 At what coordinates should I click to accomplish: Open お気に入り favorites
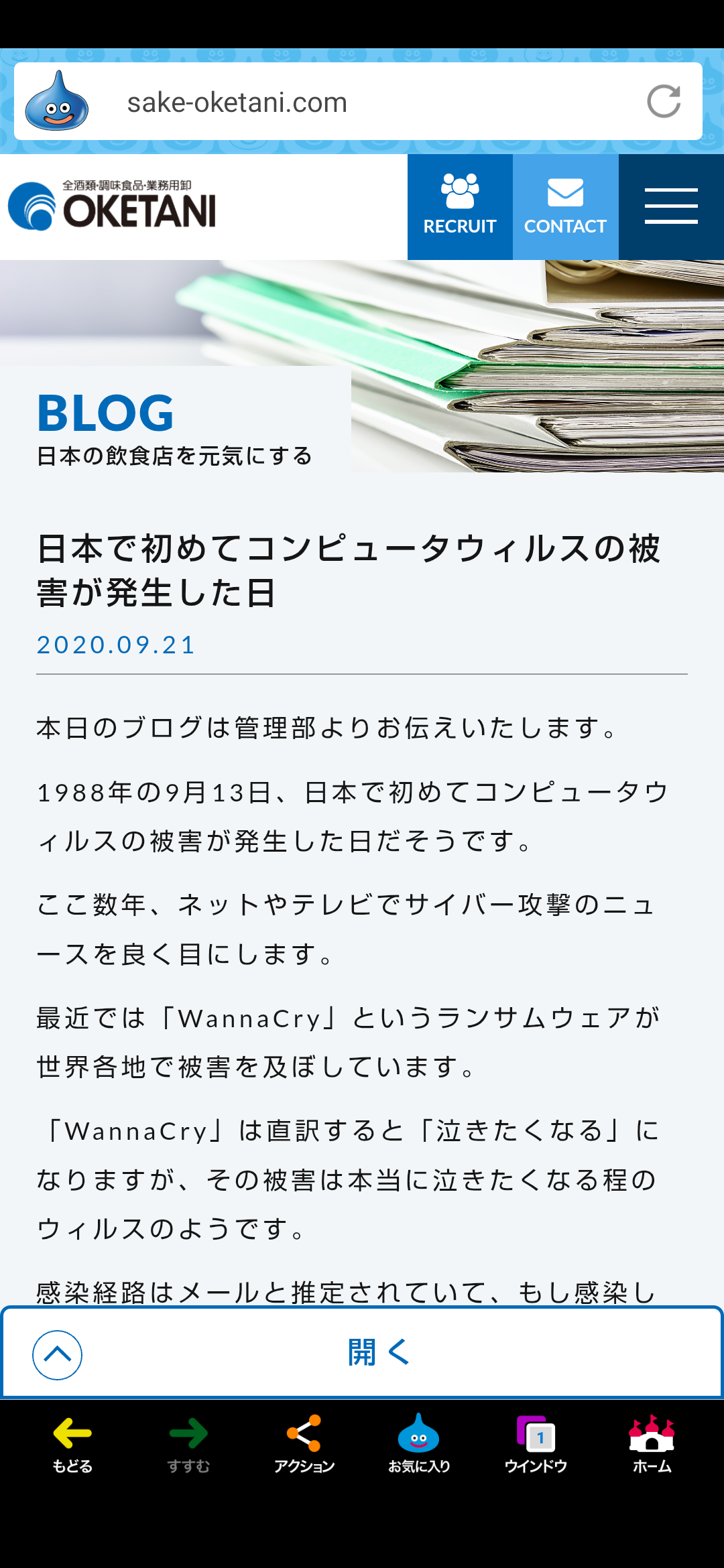(x=419, y=1445)
